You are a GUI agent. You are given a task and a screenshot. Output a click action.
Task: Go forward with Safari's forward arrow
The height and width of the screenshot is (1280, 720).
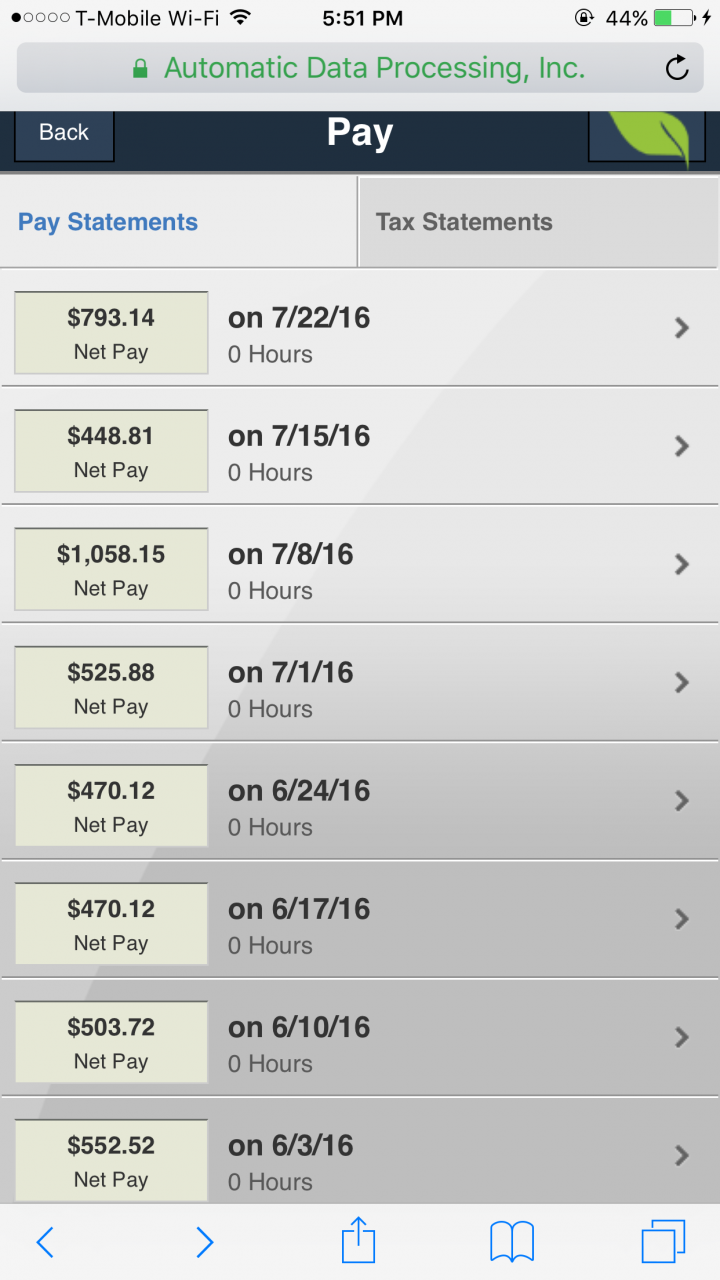pos(204,1242)
